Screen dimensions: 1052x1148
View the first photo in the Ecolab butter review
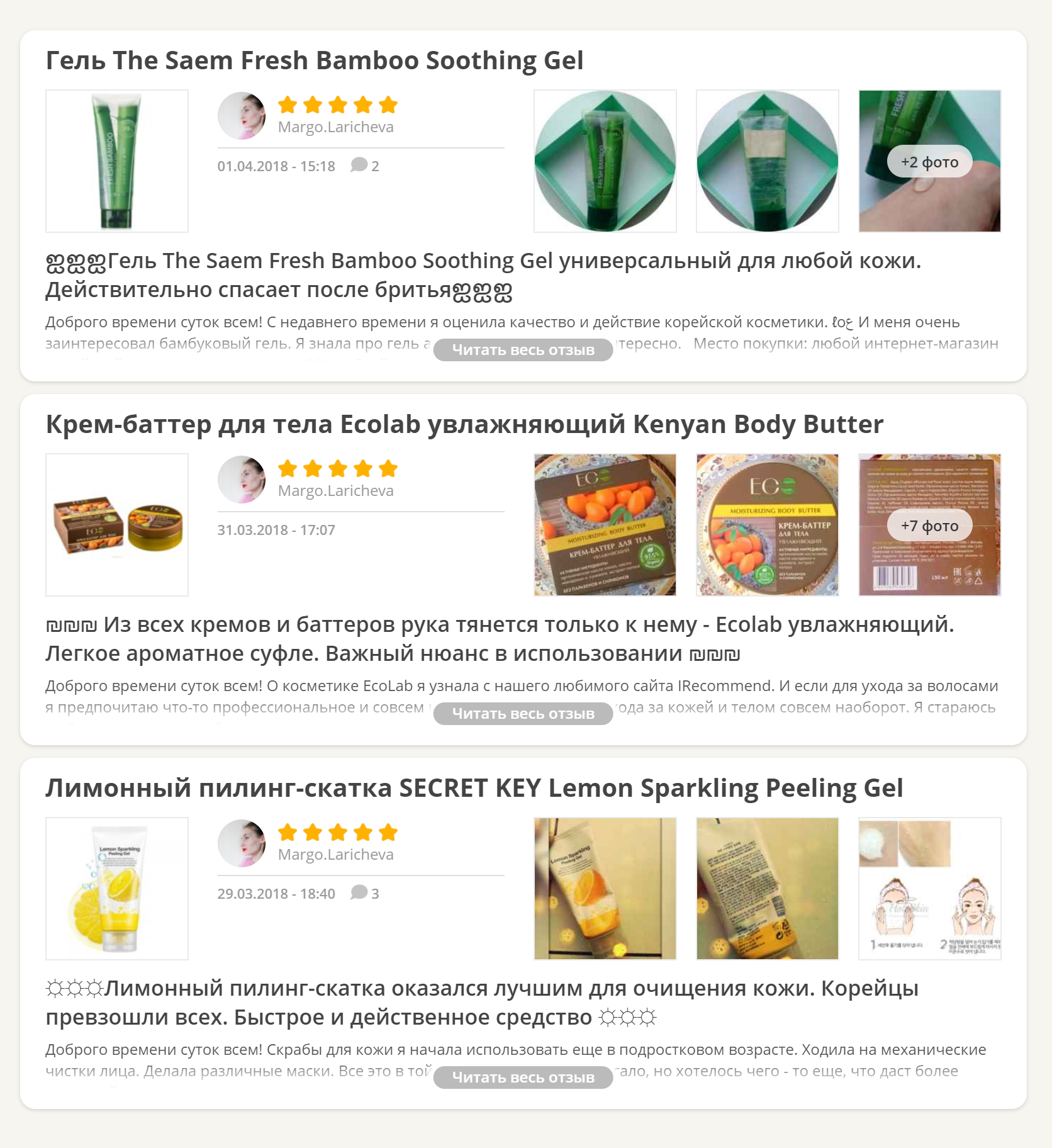pos(605,525)
